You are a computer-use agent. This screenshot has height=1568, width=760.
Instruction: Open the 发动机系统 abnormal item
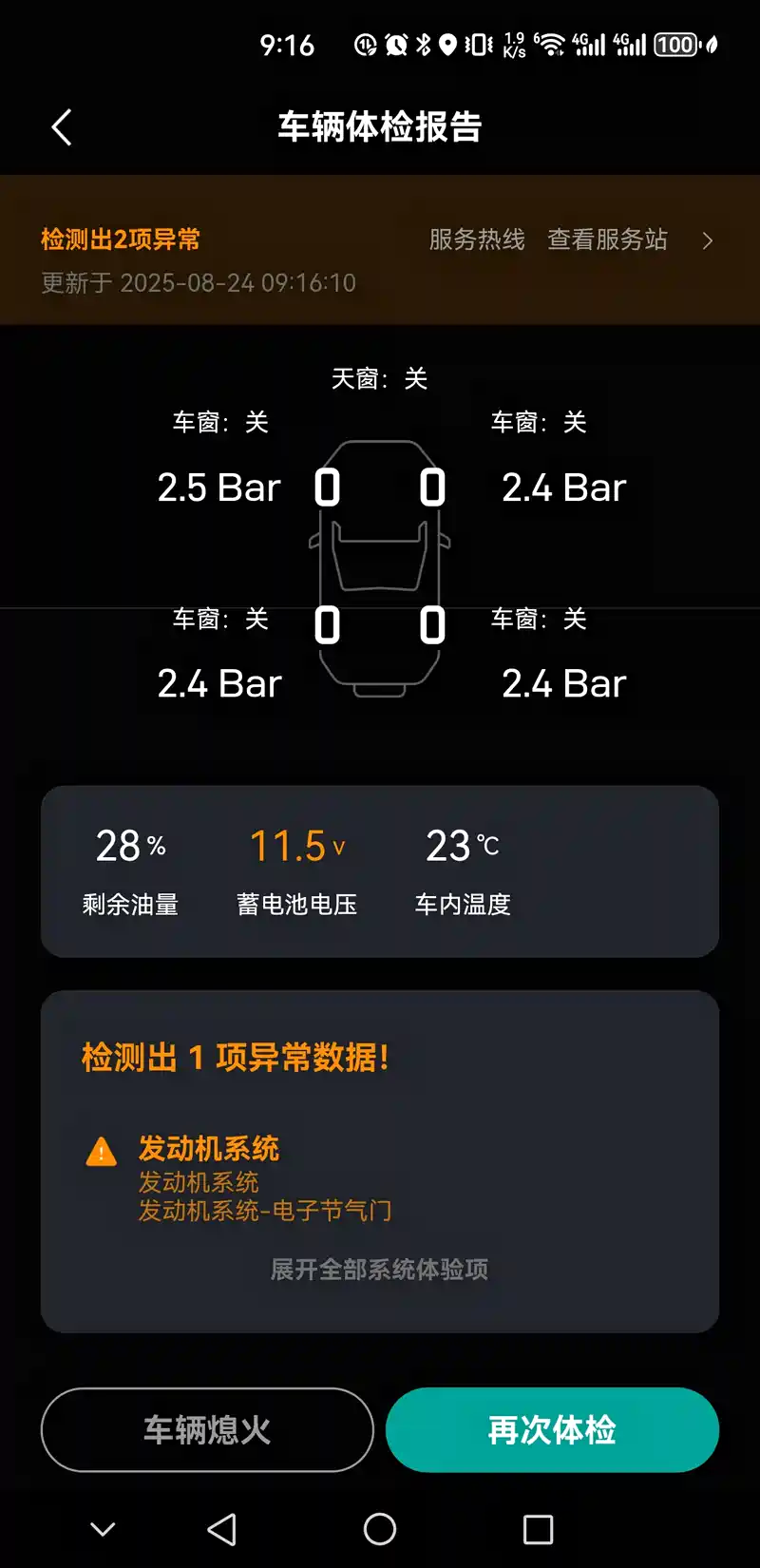point(209,1149)
